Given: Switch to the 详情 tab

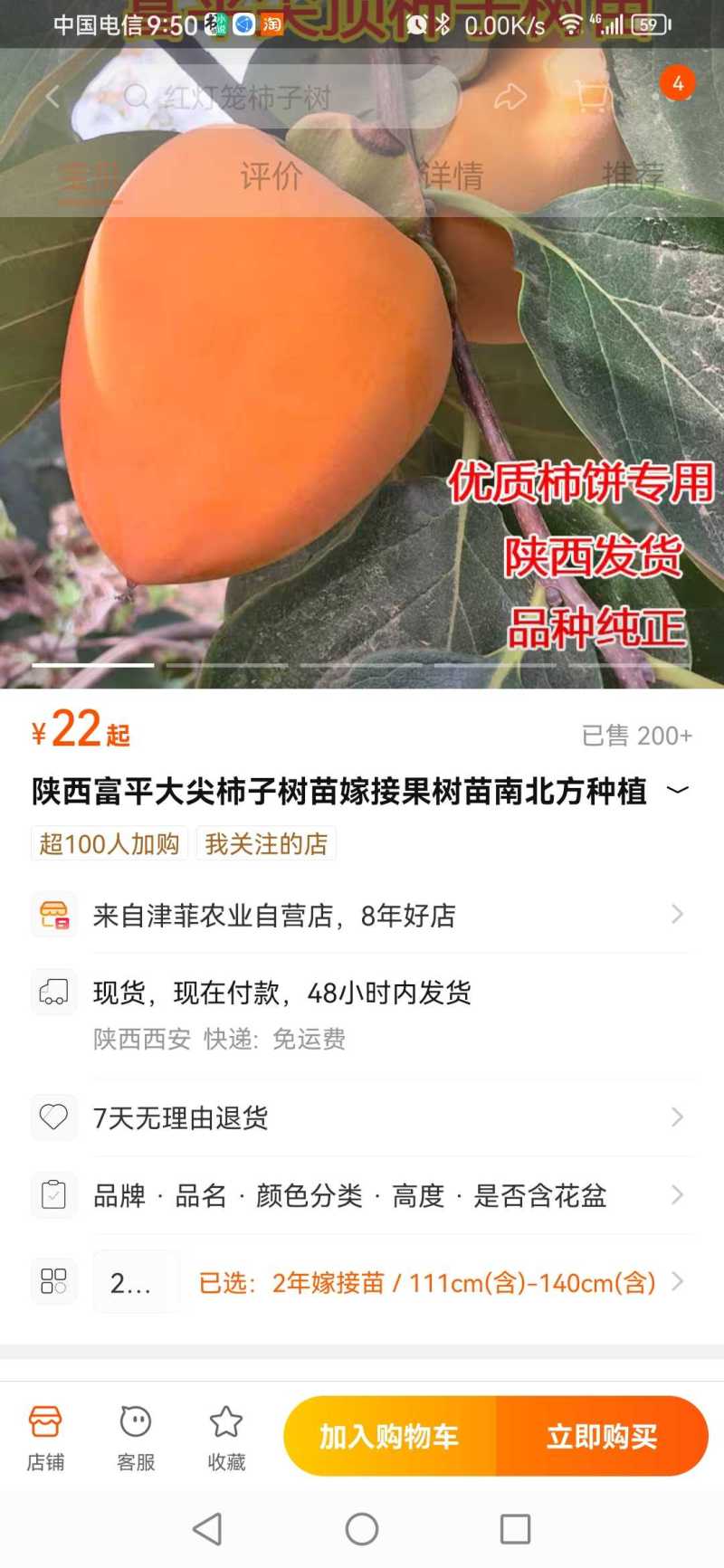Looking at the screenshot, I should point(452,176).
